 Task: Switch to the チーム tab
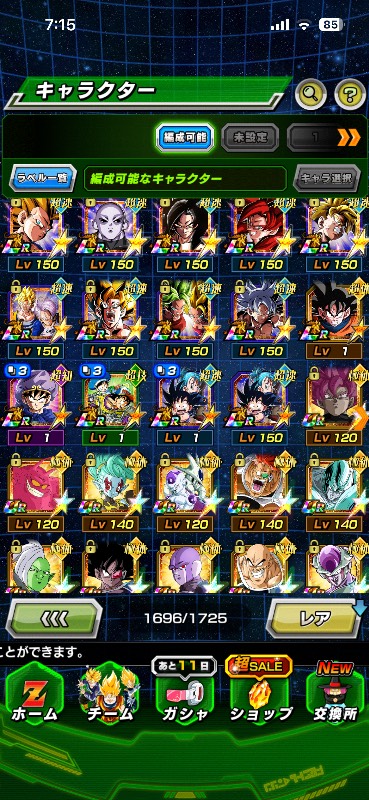(108, 695)
